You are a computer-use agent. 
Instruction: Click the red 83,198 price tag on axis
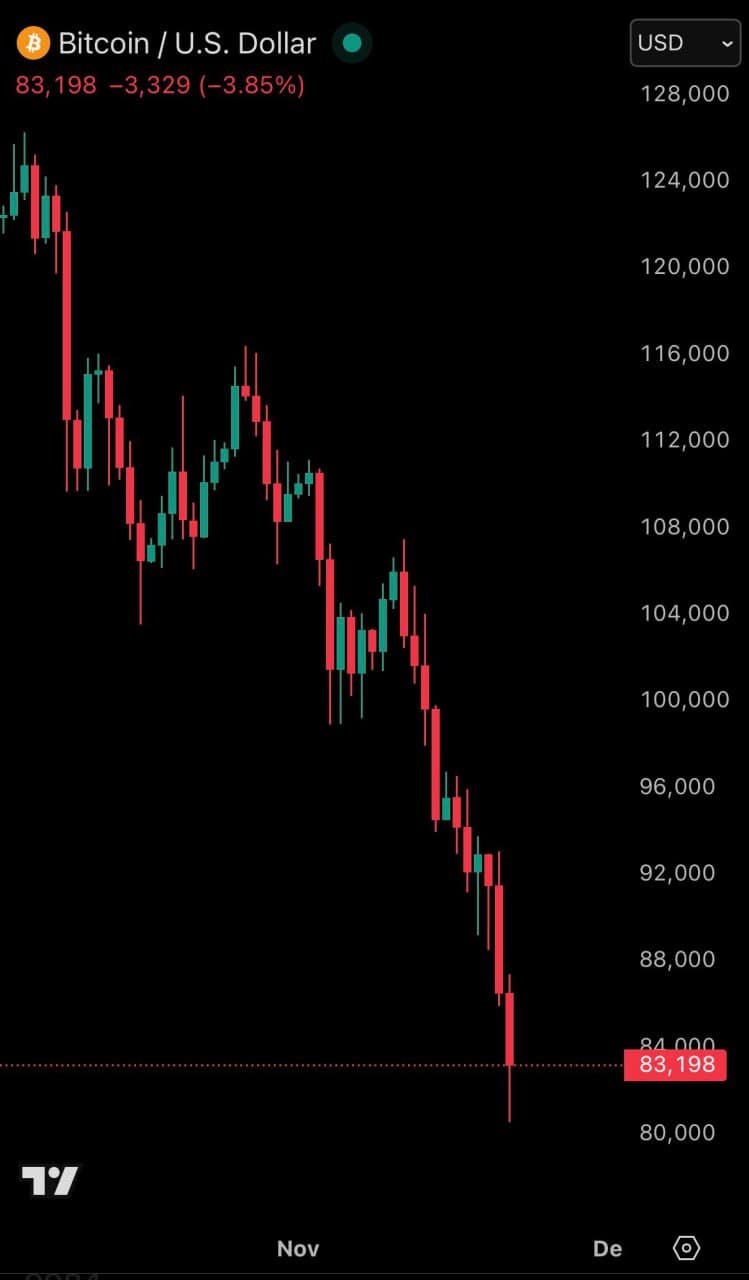coord(675,1064)
